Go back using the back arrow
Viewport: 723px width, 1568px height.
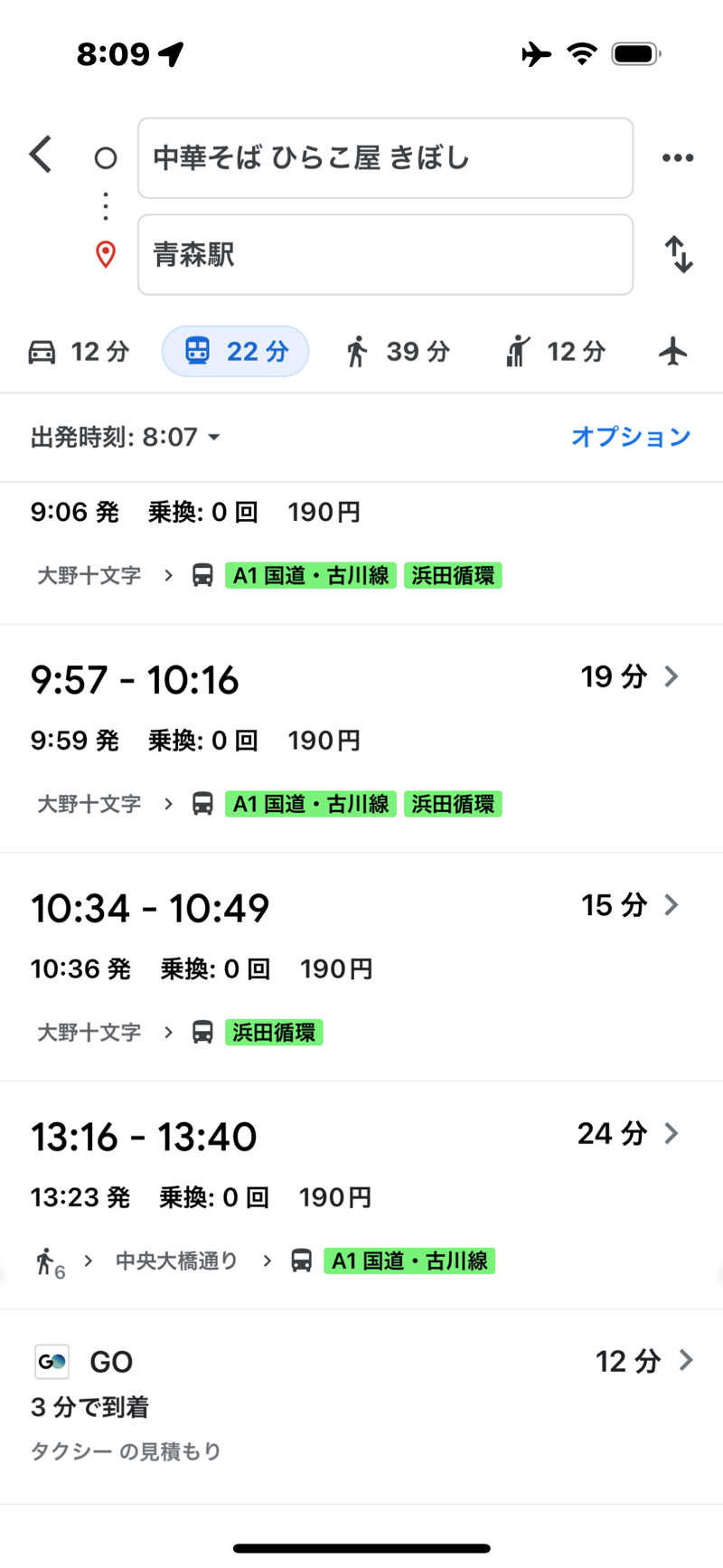(x=41, y=155)
